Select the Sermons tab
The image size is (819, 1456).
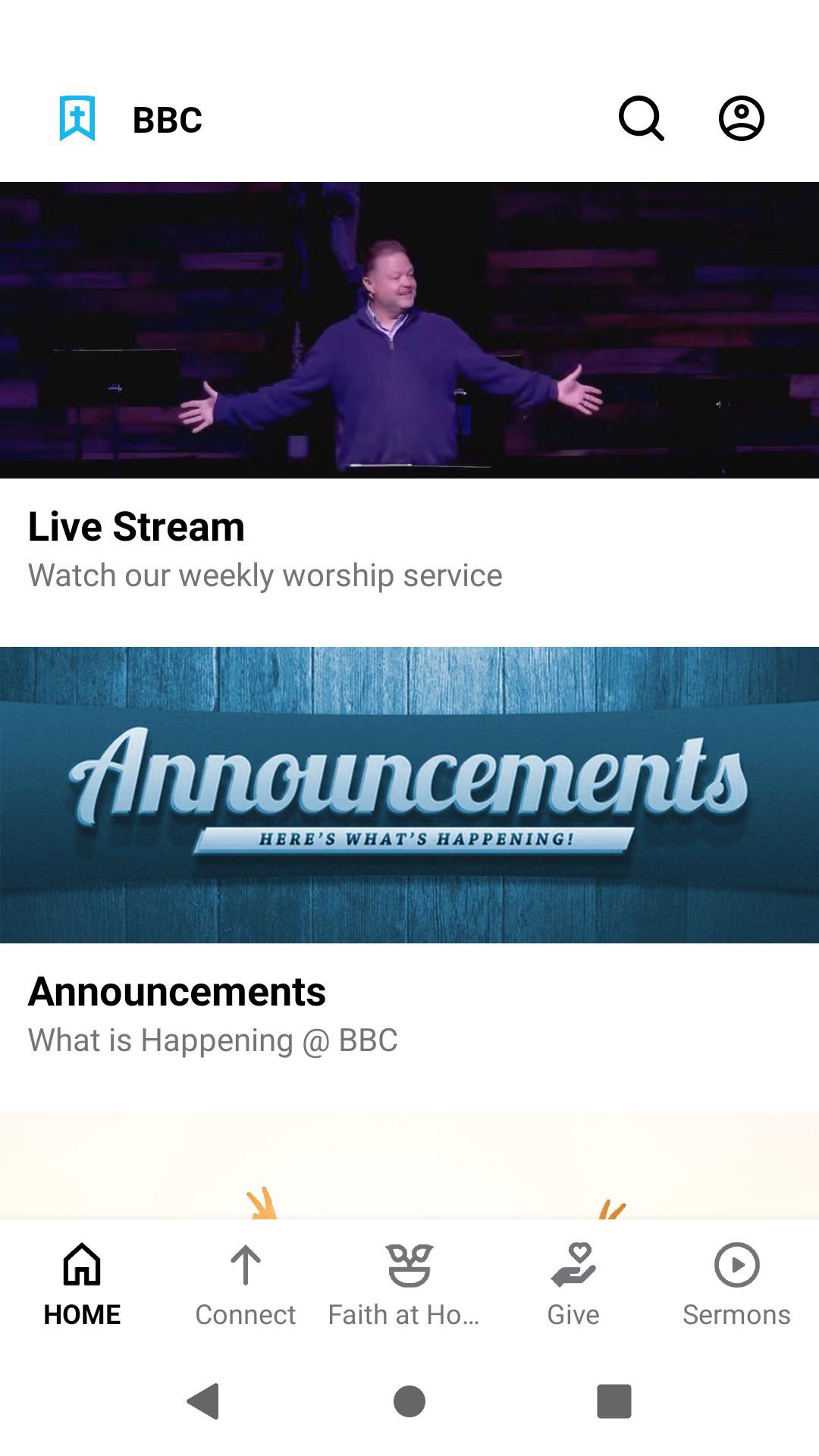[x=736, y=1285]
